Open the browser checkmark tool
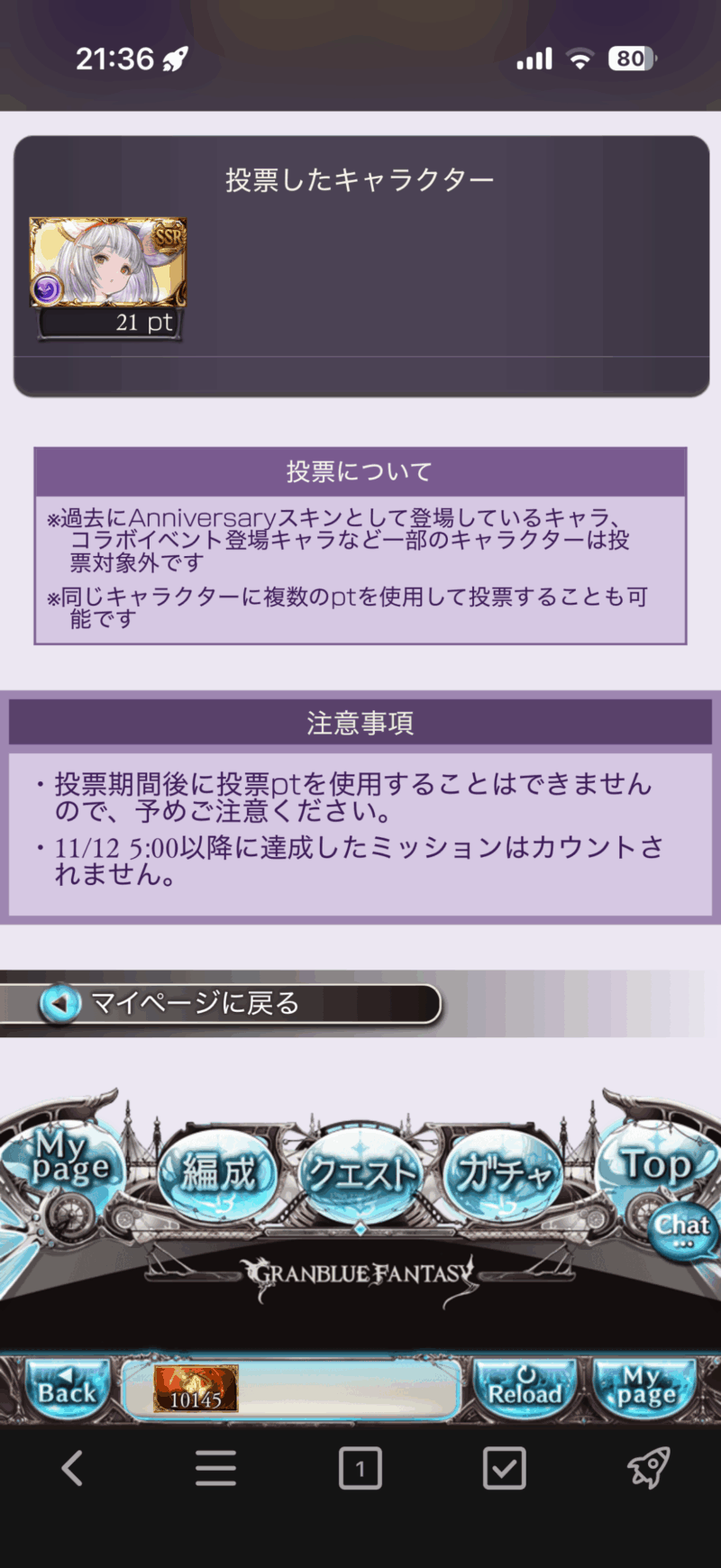The image size is (721, 1568). pos(504,1469)
